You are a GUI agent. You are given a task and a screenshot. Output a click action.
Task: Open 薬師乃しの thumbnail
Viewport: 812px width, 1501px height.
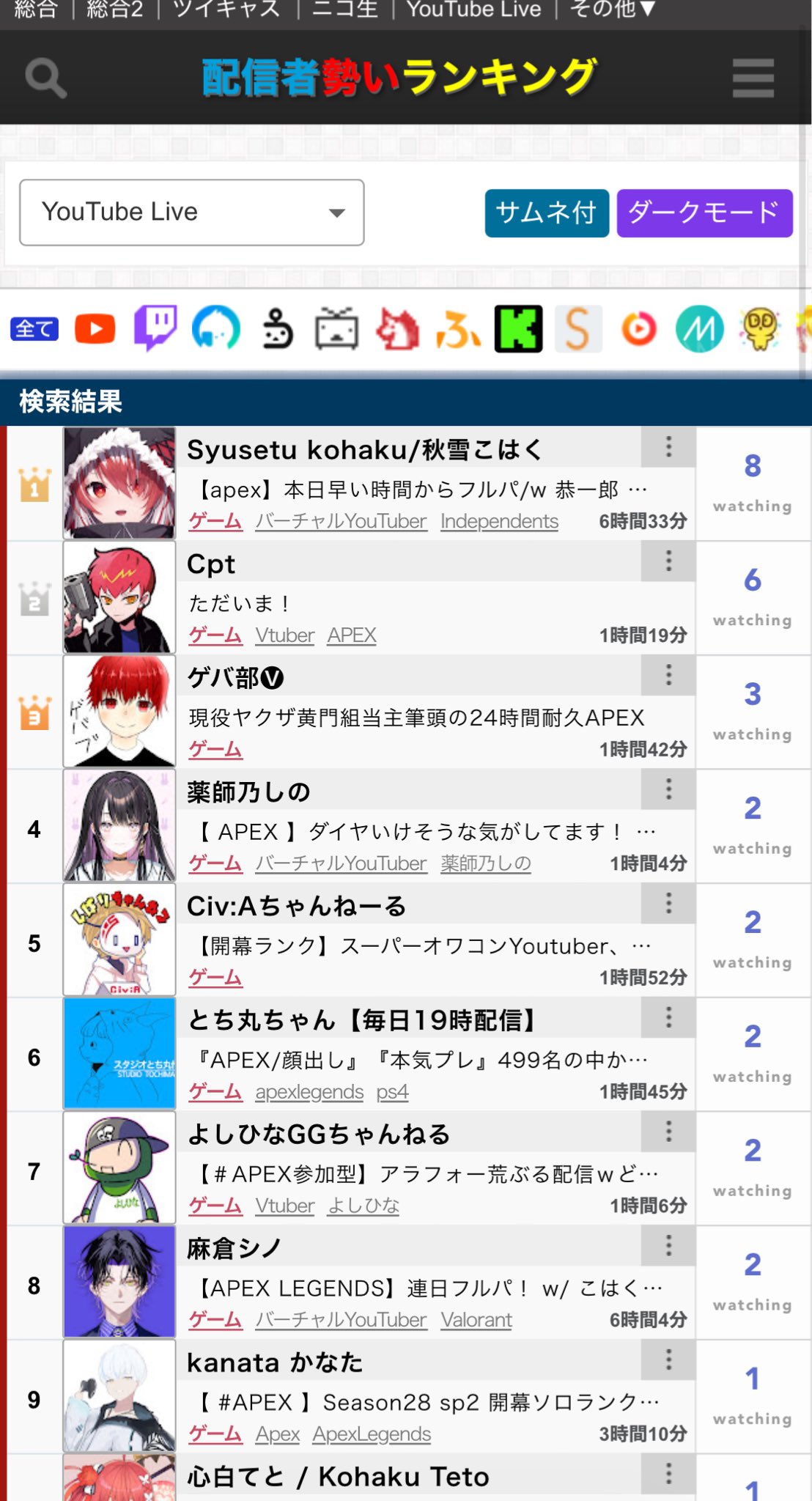pyautogui.click(x=119, y=825)
